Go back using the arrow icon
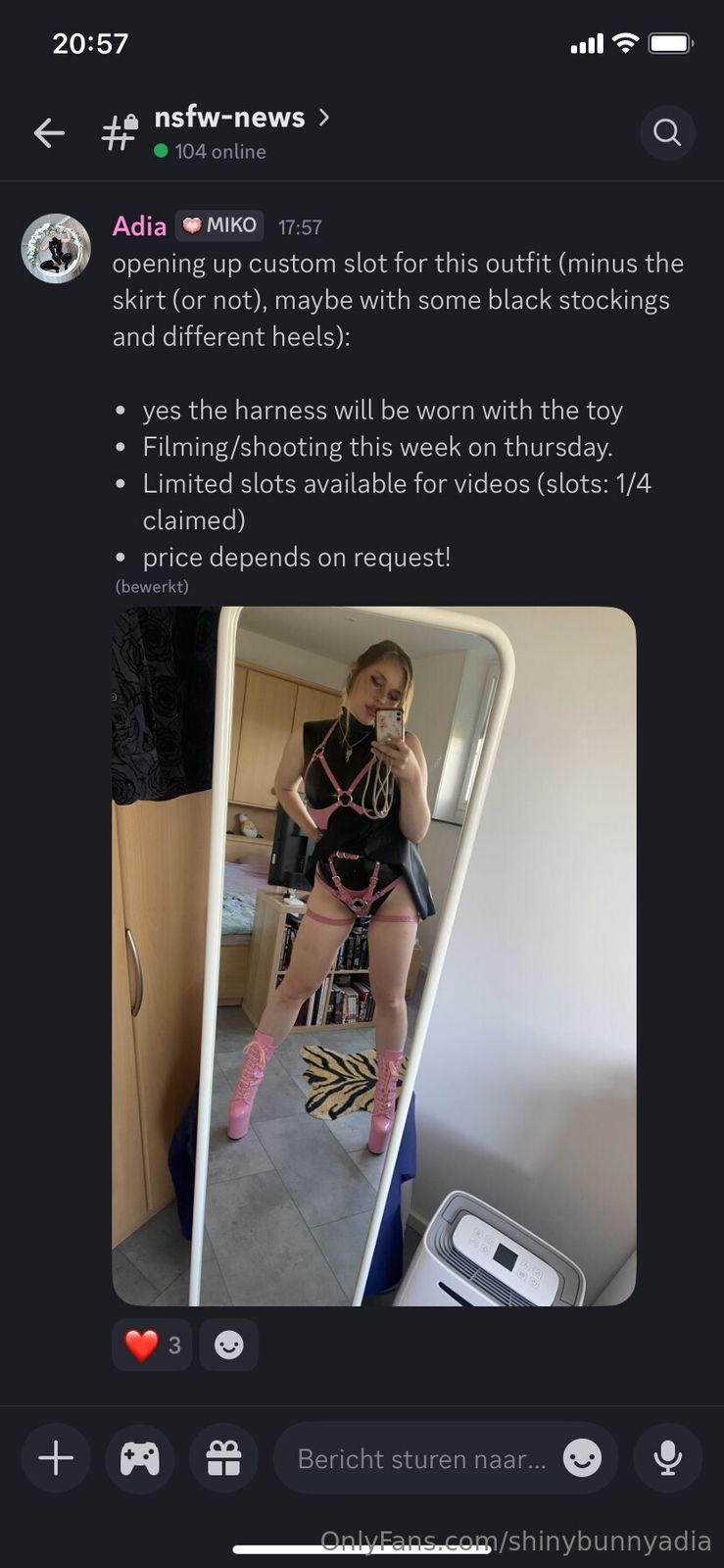This screenshot has height=1568, width=724. pos(49,132)
